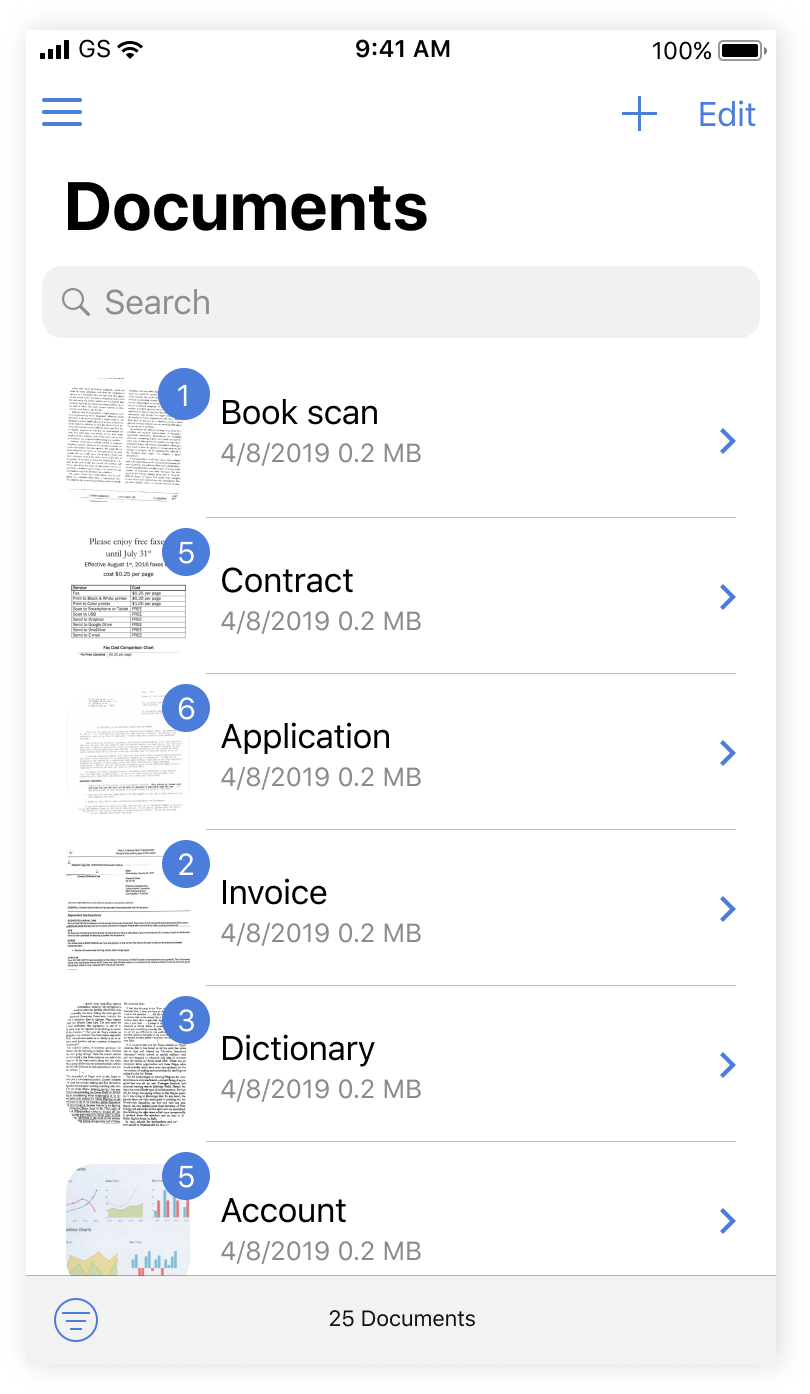The height and width of the screenshot is (1394, 810).
Task: Open the sort and filter options
Action: coord(76,1320)
